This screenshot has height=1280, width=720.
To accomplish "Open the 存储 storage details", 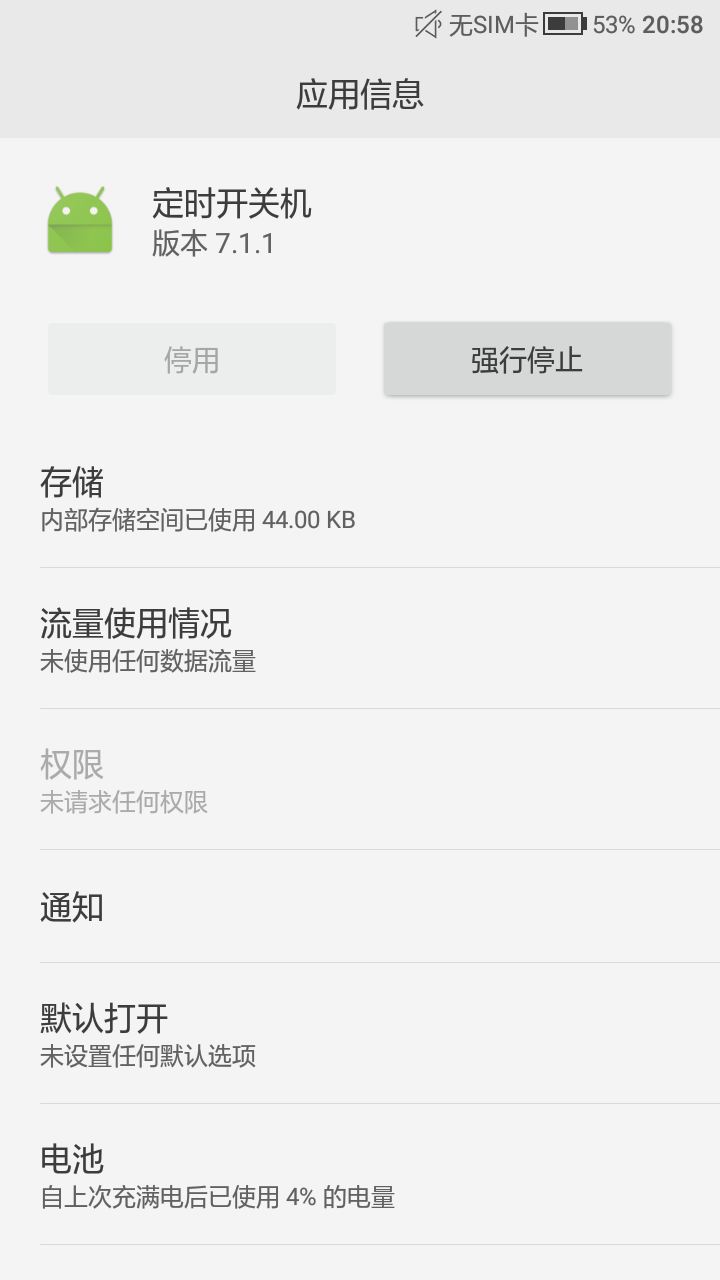I will click(360, 497).
